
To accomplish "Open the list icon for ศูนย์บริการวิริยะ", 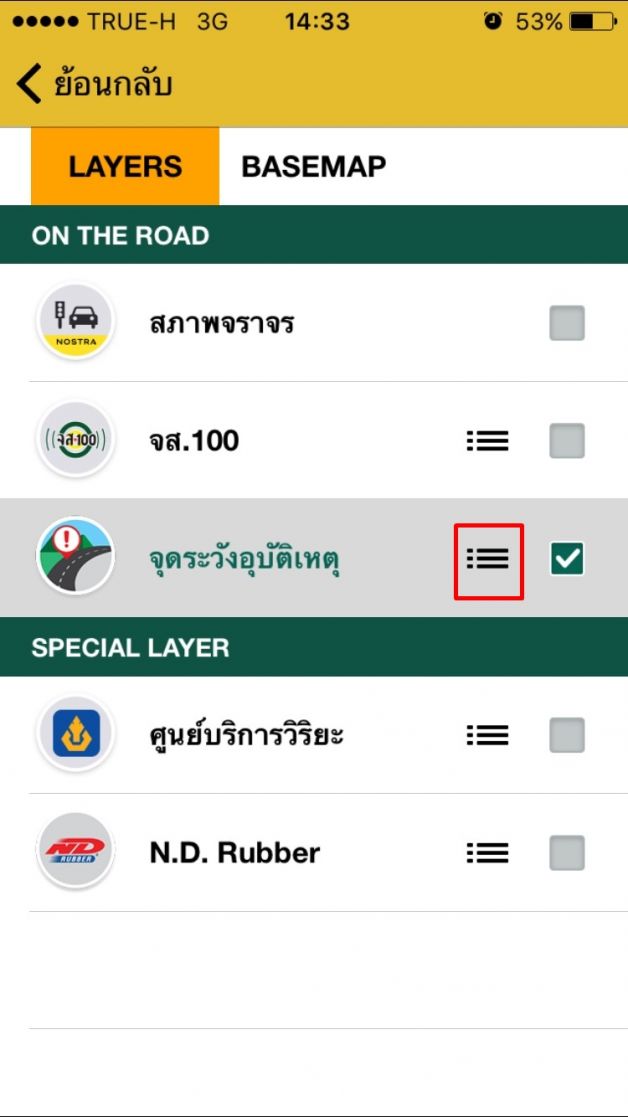I will 488,736.
